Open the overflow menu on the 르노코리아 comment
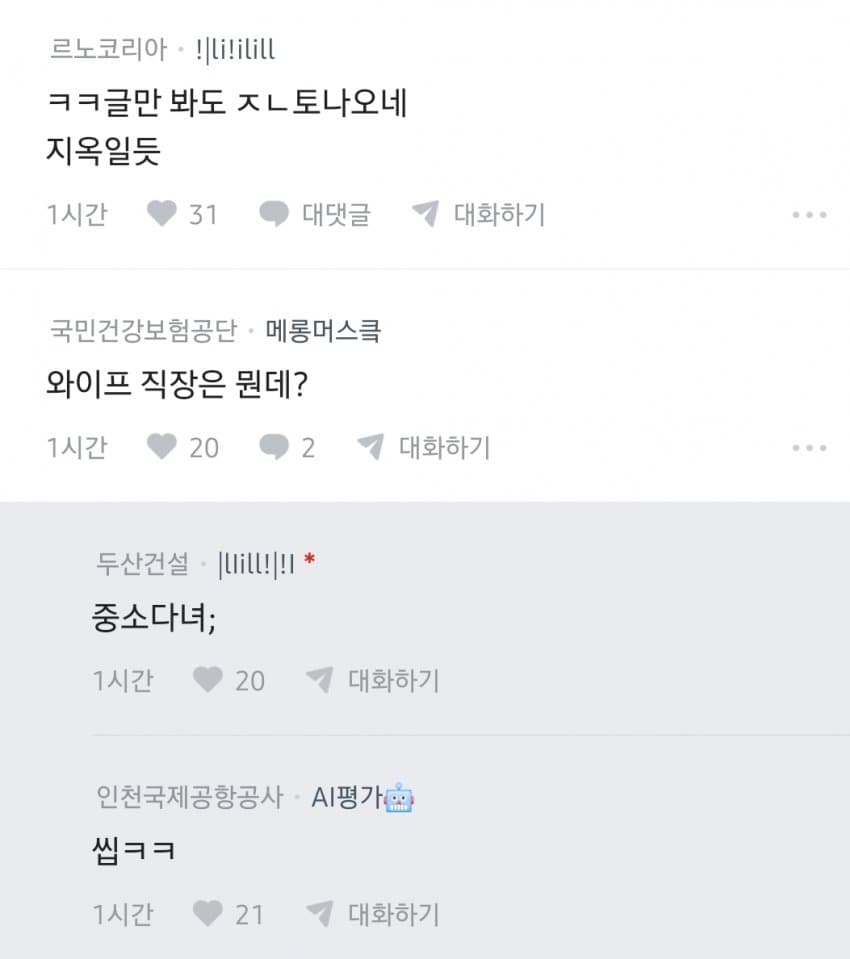This screenshot has height=959, width=850. click(808, 215)
